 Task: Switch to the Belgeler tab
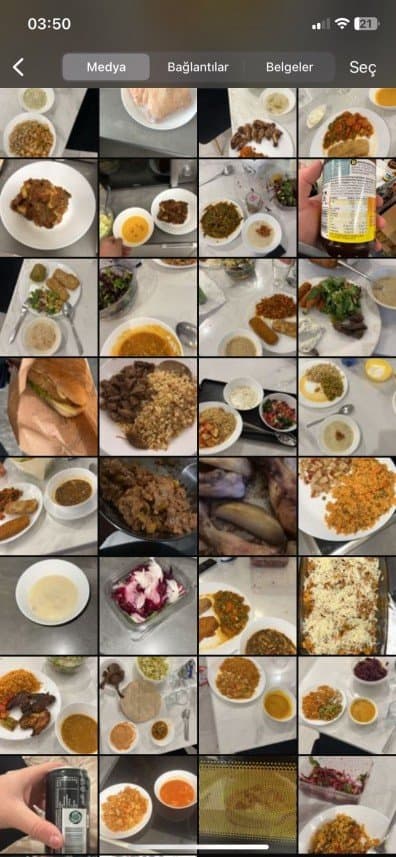289,67
